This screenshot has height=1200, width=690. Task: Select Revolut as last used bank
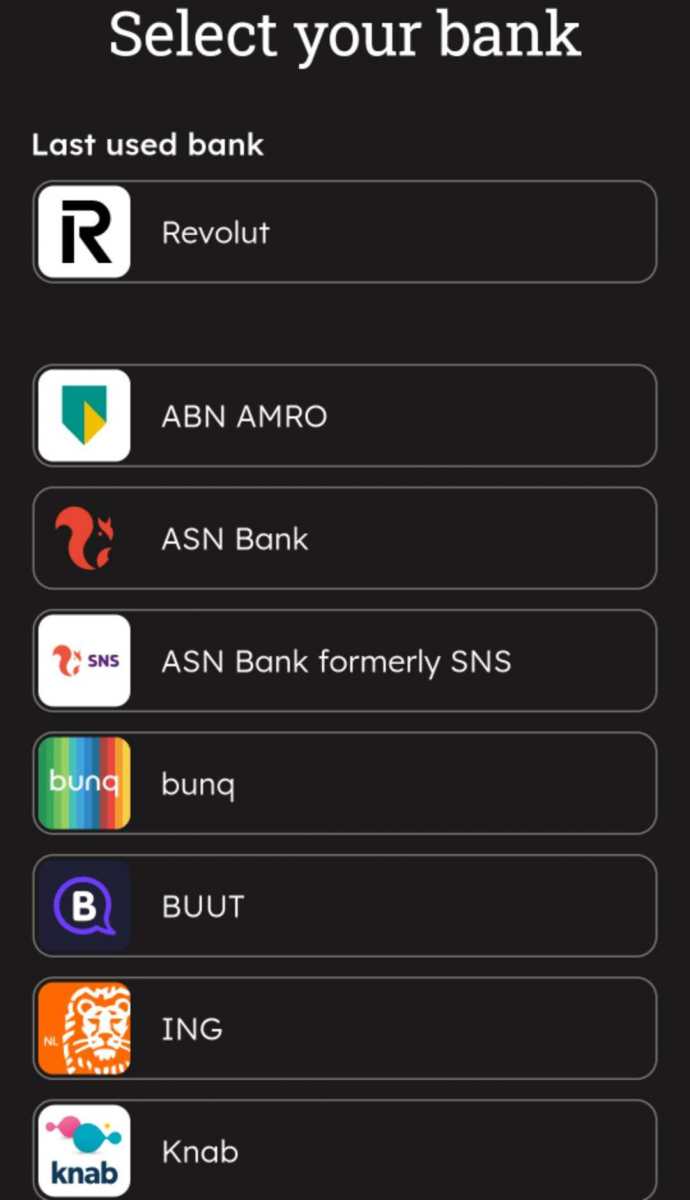[345, 232]
